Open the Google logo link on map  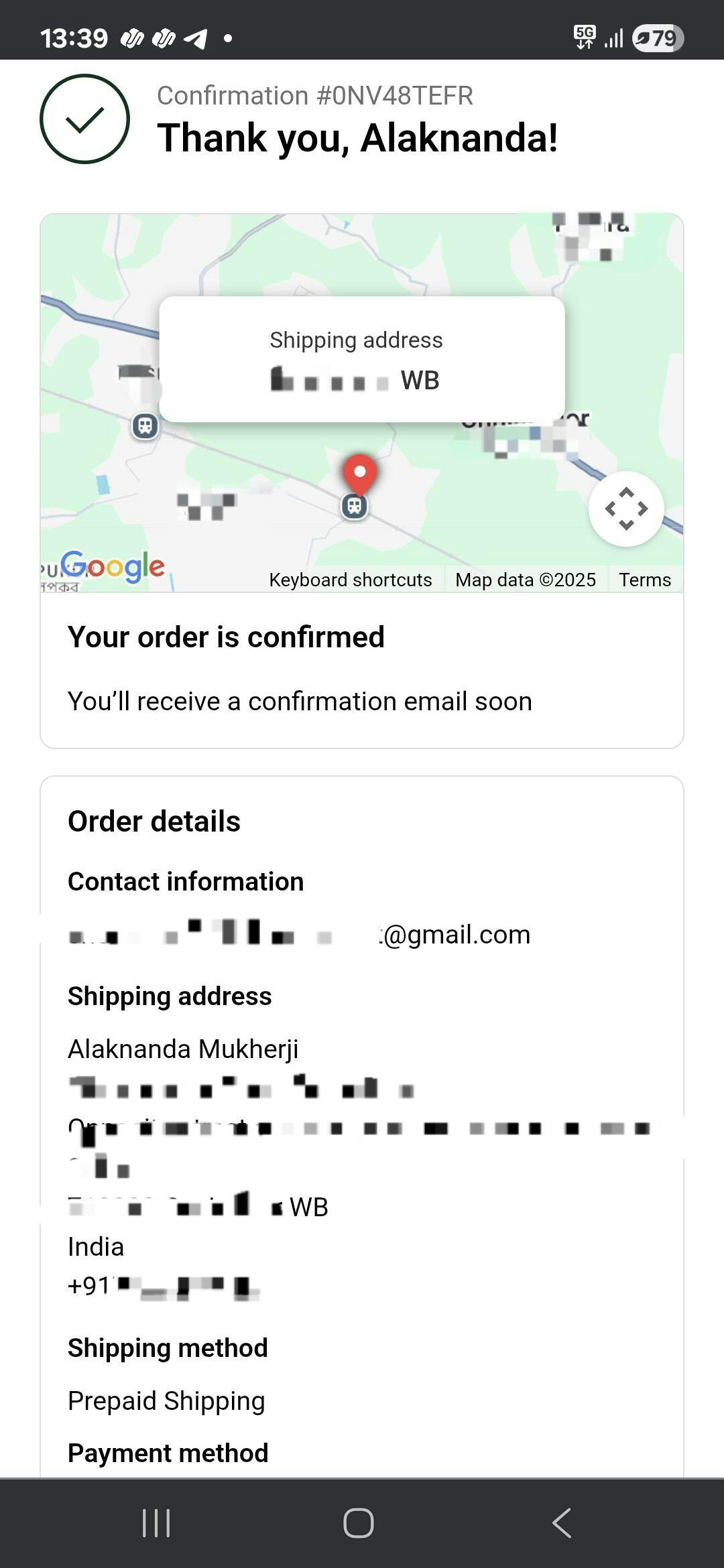[x=113, y=567]
